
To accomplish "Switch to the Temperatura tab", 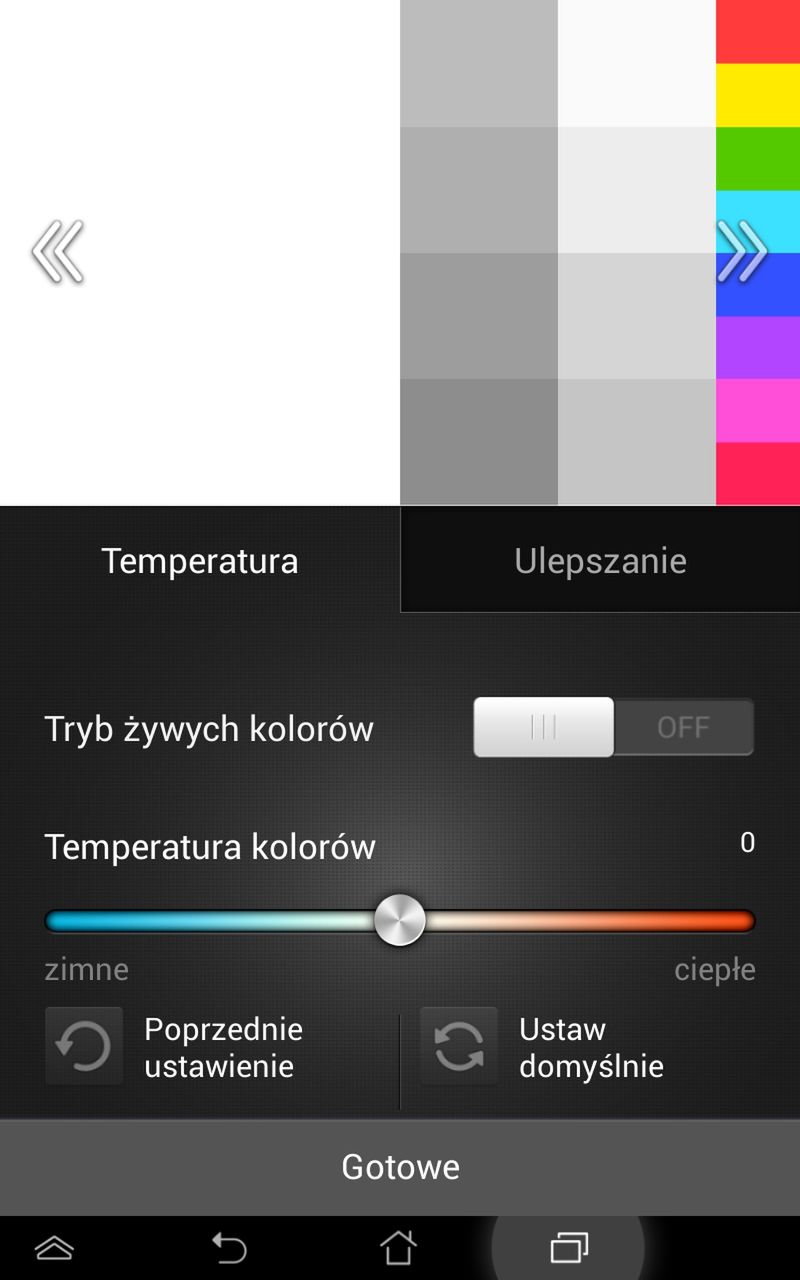I will 200,560.
